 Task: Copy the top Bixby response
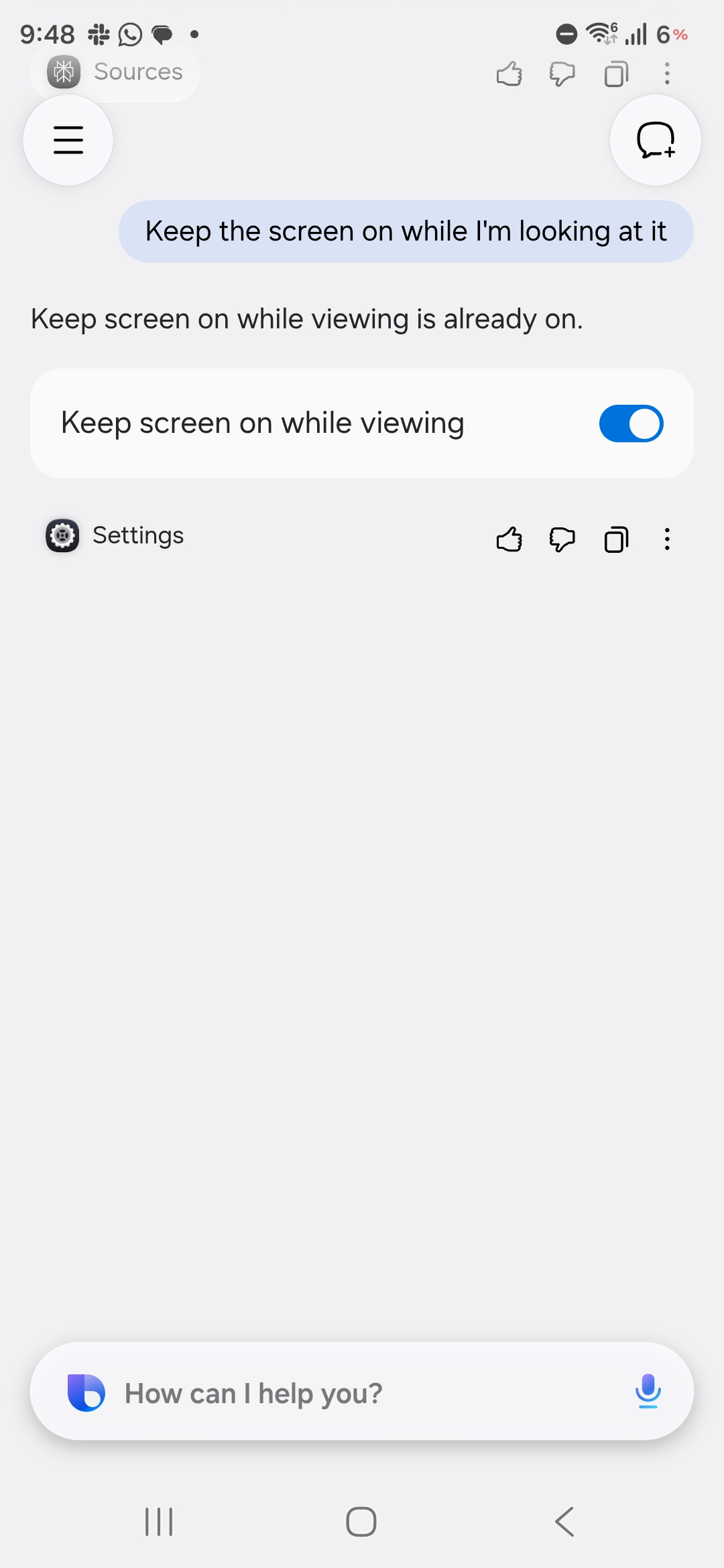tap(615, 74)
